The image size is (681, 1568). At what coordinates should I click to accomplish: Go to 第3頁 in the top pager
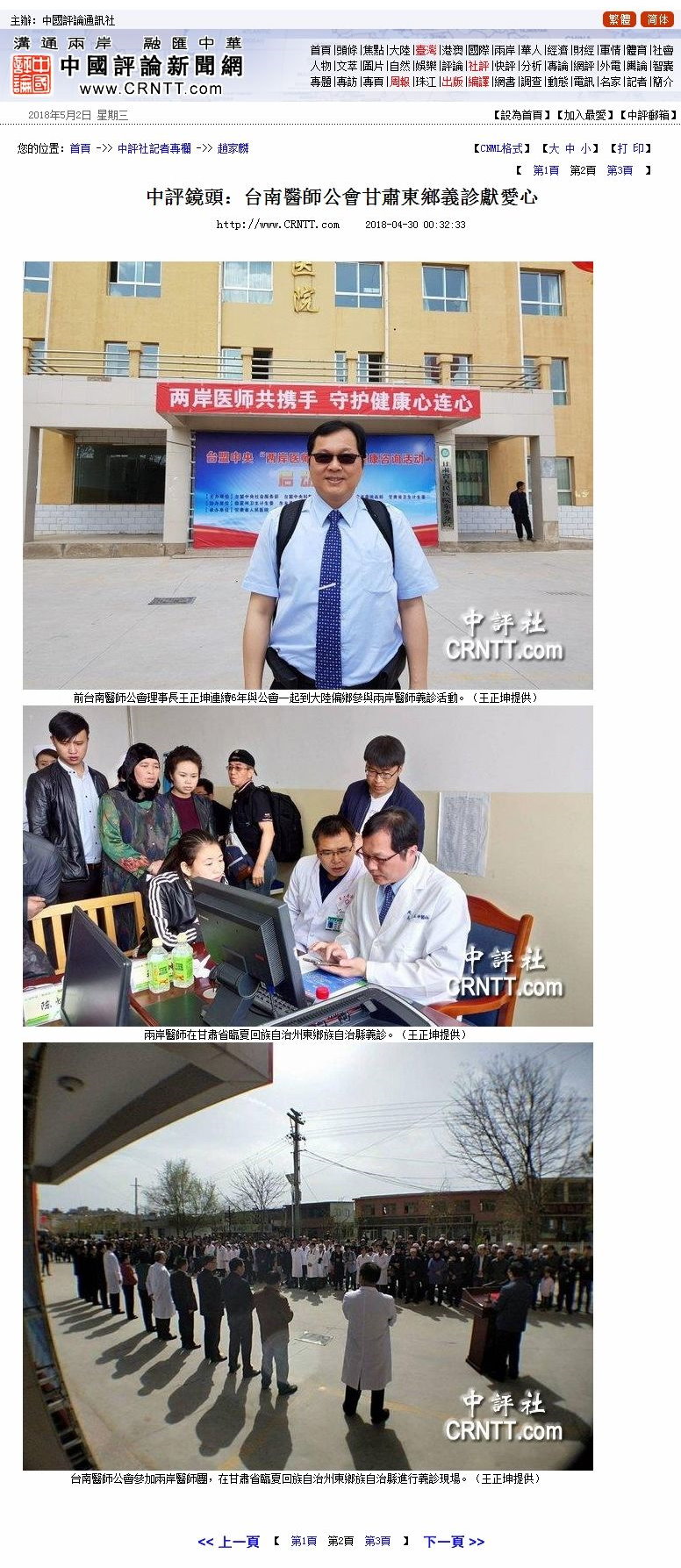620,170
